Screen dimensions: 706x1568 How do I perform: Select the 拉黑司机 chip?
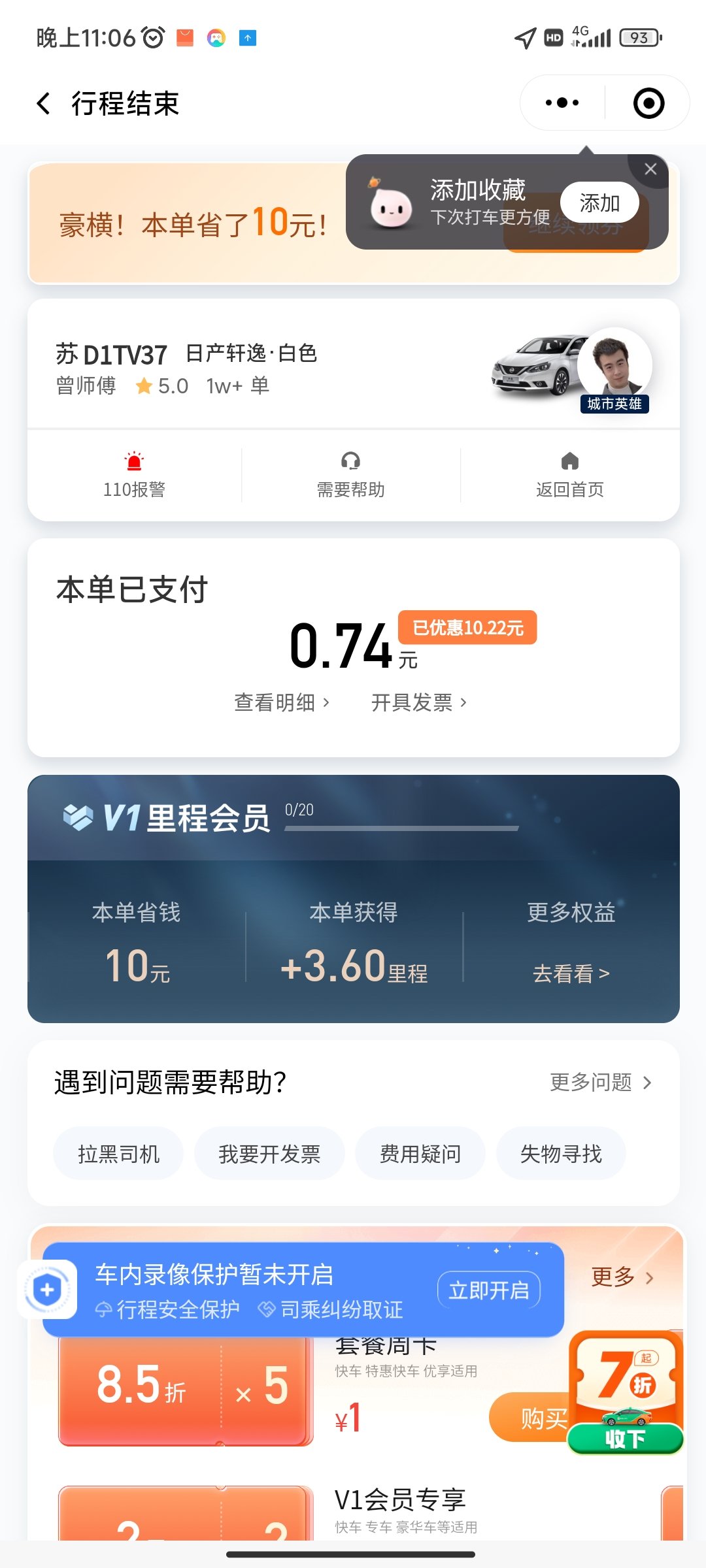pos(118,1154)
